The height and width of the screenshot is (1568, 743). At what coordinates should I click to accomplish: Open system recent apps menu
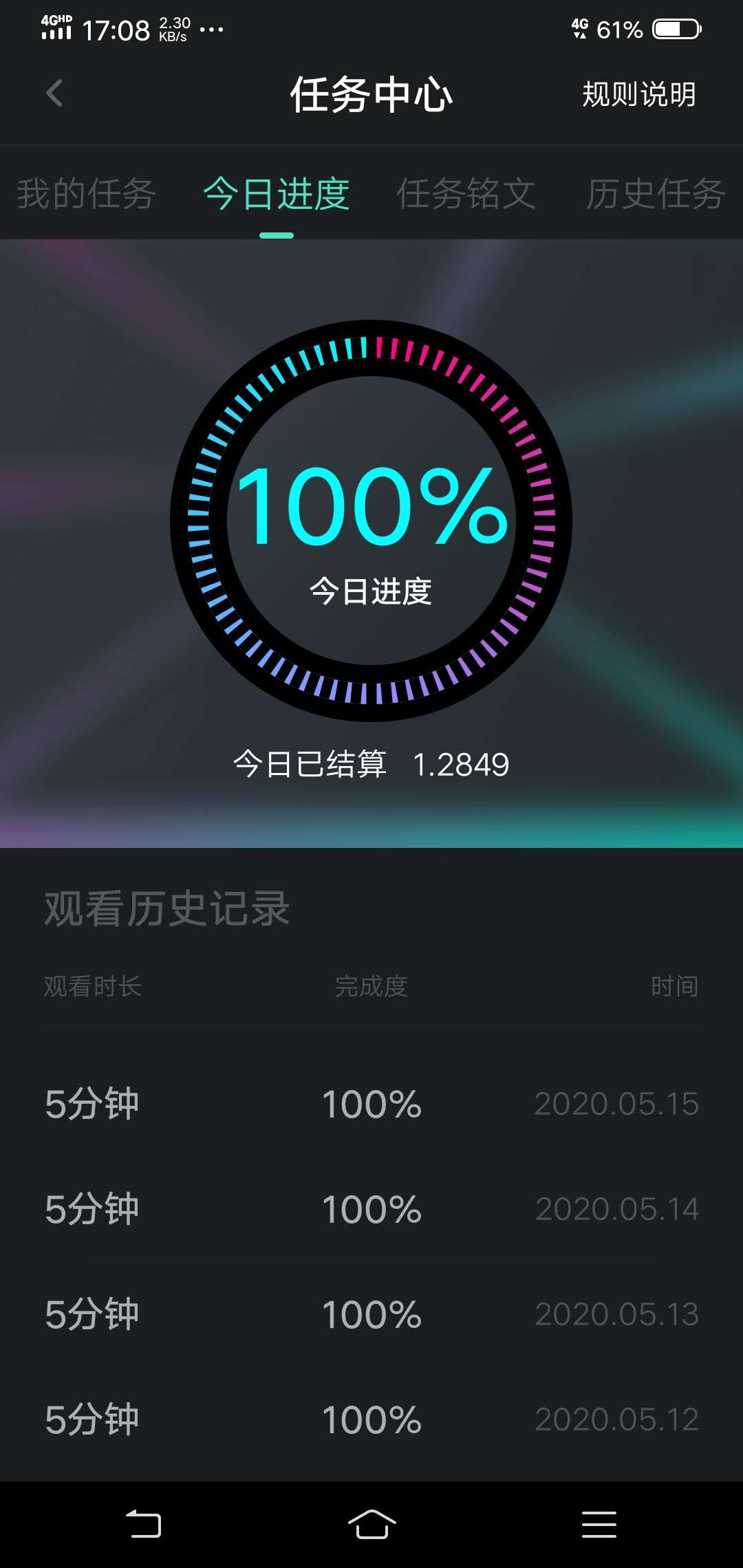pyautogui.click(x=599, y=1524)
